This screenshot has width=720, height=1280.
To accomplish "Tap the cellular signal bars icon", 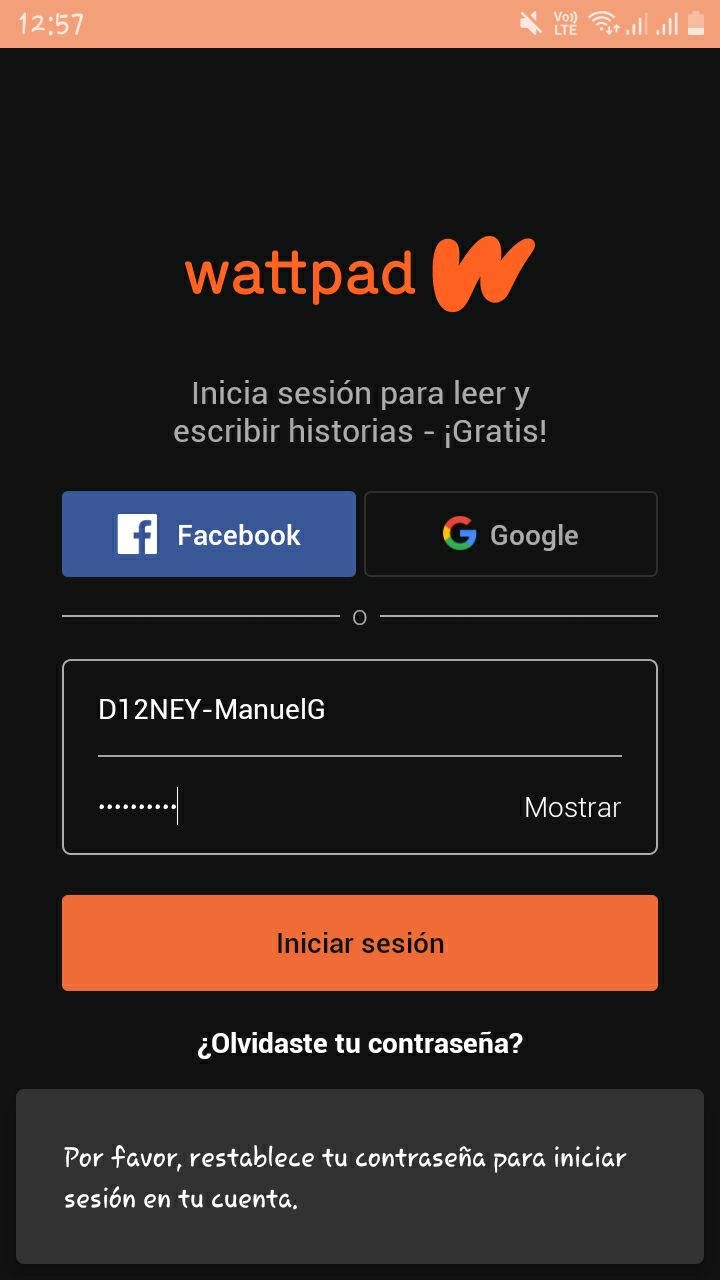I will tap(635, 24).
